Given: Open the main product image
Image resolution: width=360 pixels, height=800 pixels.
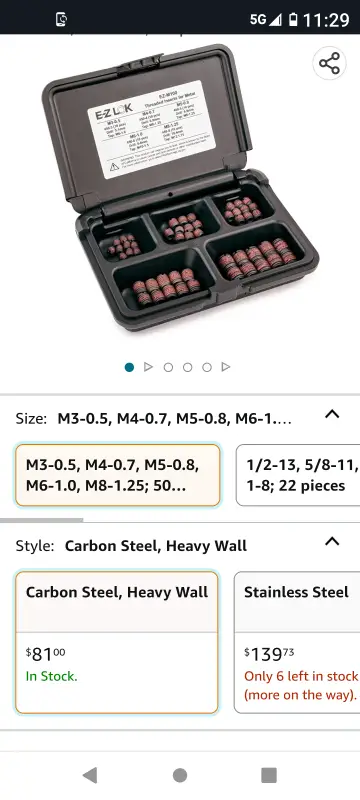Looking at the screenshot, I should coord(180,187).
